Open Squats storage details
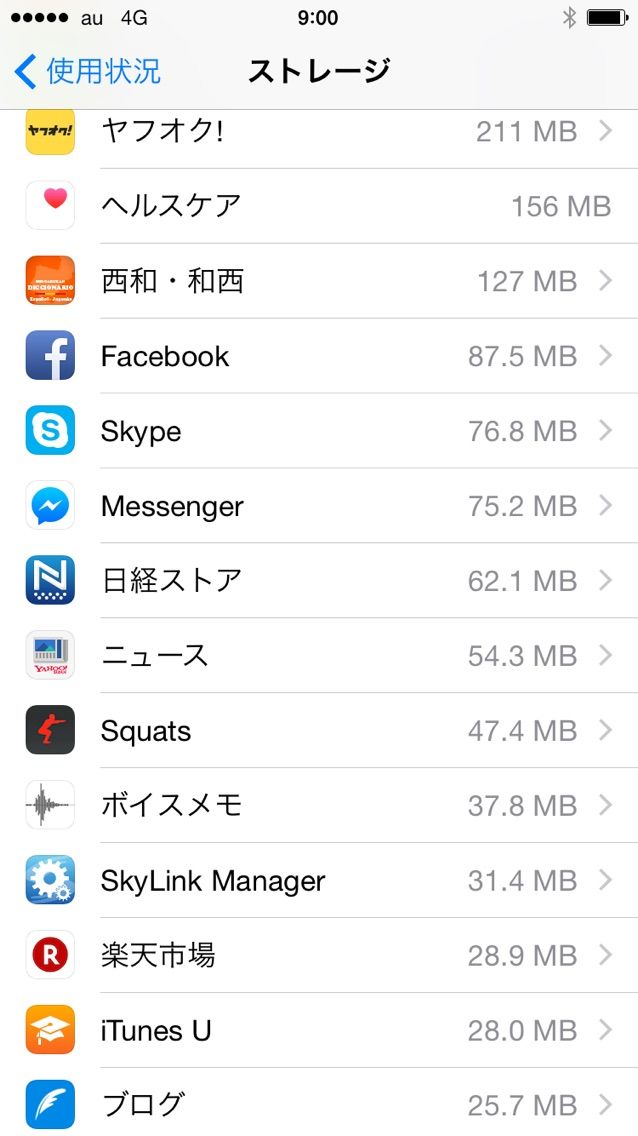The width and height of the screenshot is (638, 1136). (x=319, y=731)
